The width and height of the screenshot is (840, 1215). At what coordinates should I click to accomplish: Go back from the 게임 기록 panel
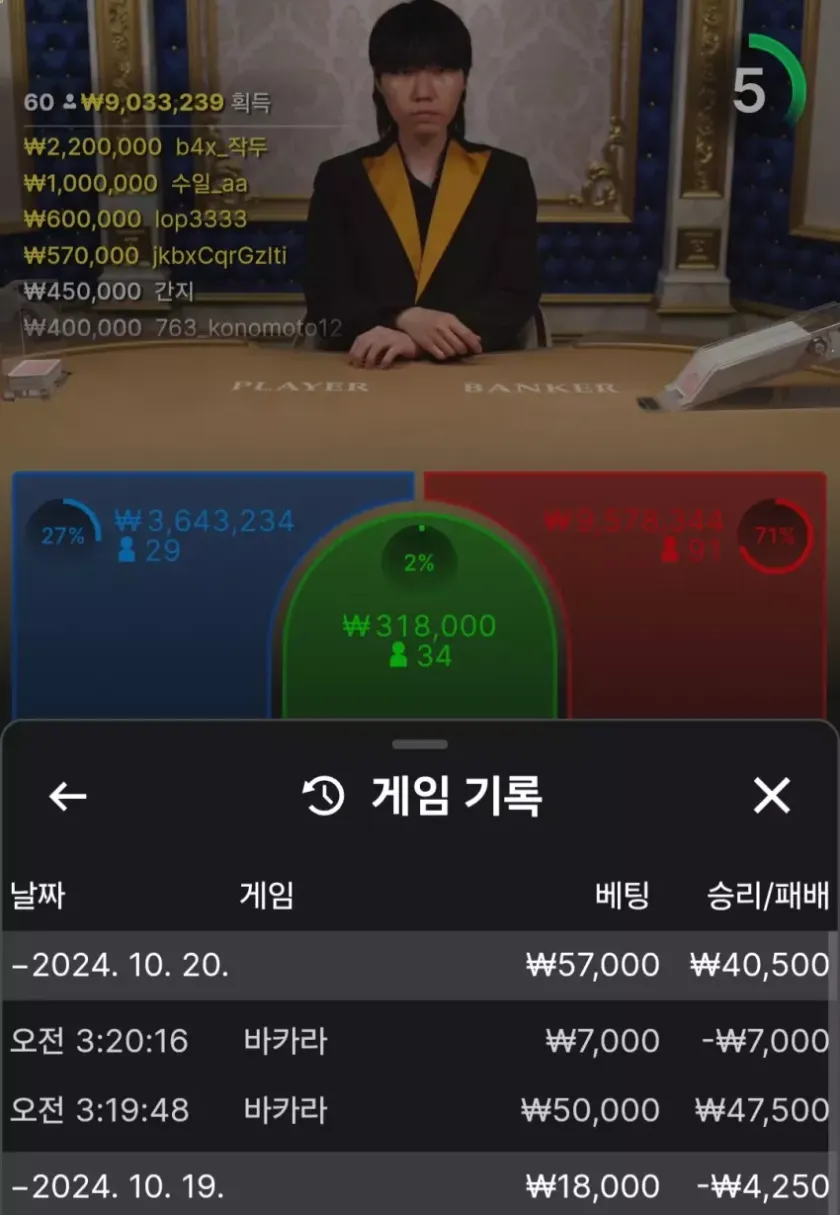click(68, 796)
